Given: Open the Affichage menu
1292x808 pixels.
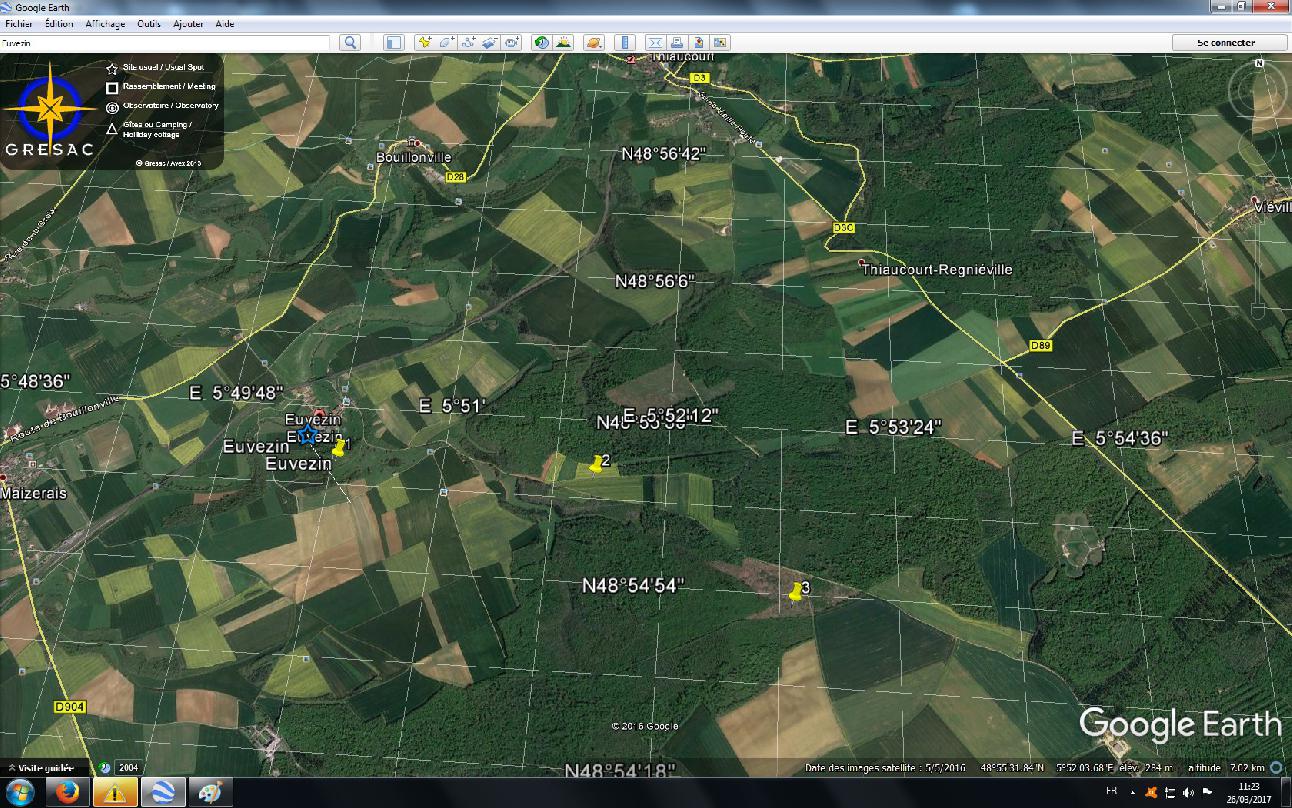Looking at the screenshot, I should coord(105,23).
